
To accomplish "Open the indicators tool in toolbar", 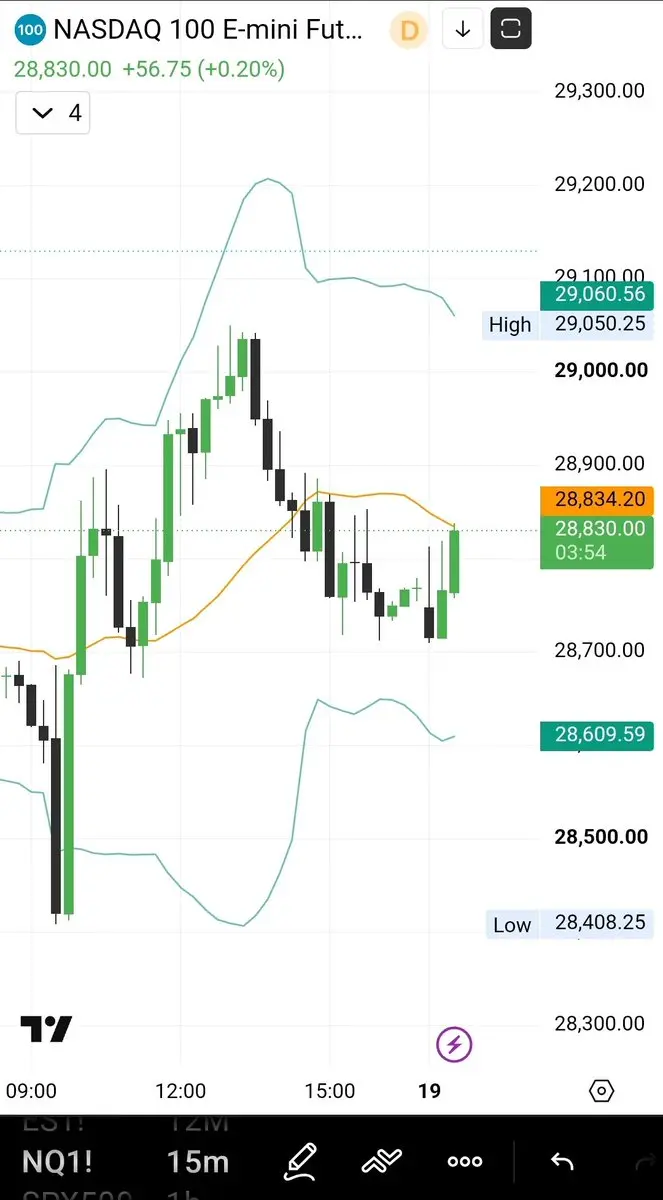I will point(382,1162).
